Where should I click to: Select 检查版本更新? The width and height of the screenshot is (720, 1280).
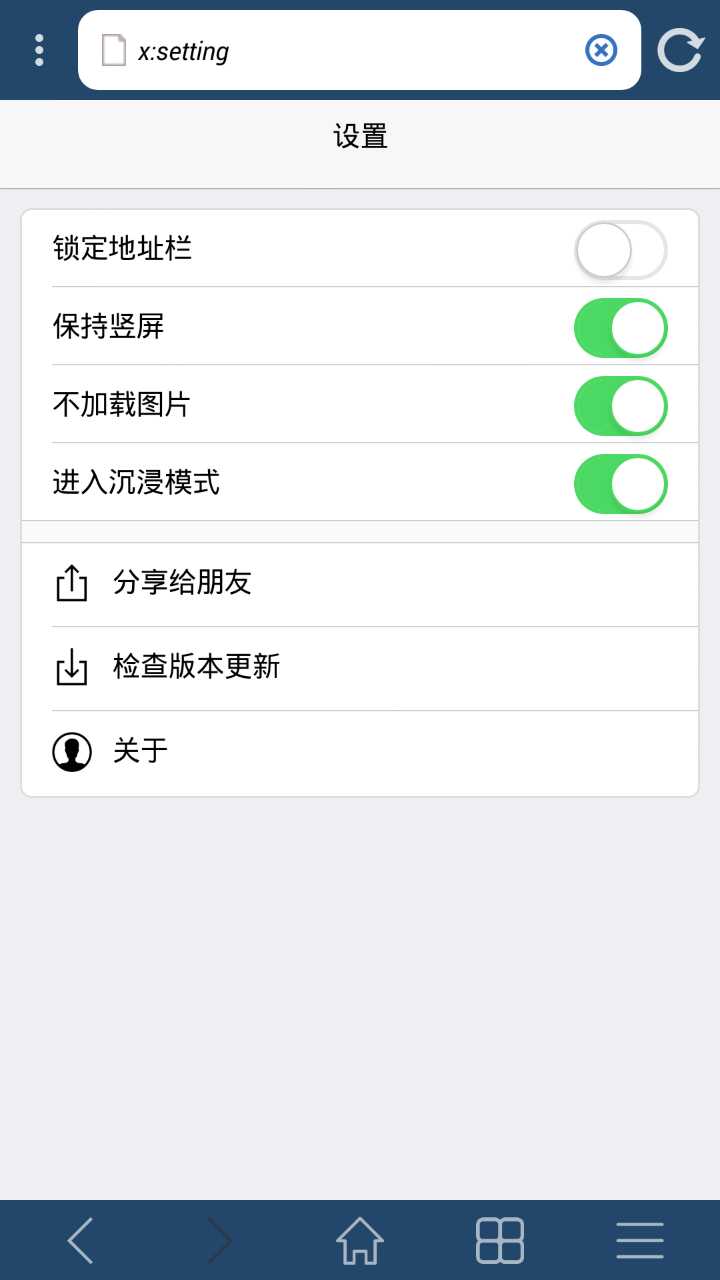pos(360,668)
